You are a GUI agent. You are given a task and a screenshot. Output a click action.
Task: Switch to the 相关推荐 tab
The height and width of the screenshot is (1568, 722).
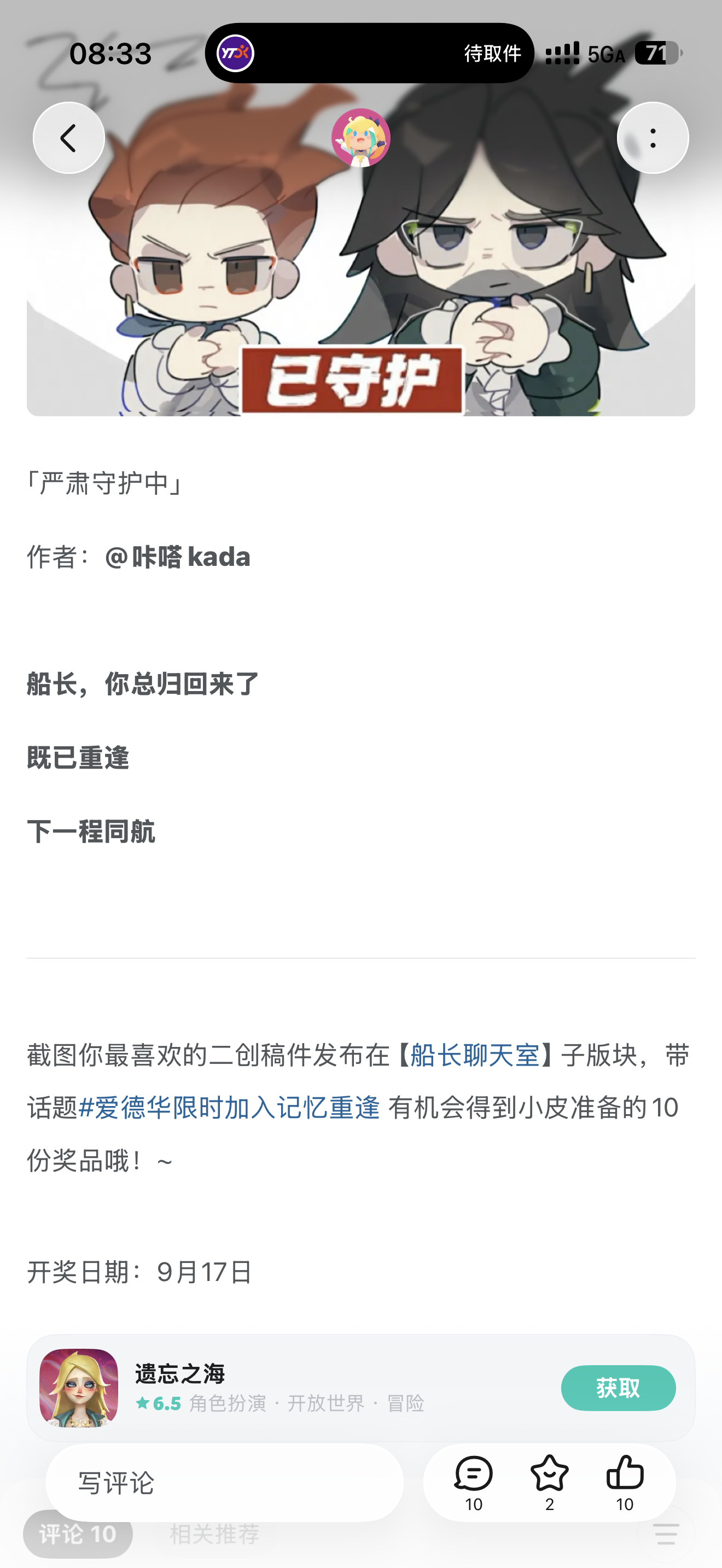coord(214,1535)
